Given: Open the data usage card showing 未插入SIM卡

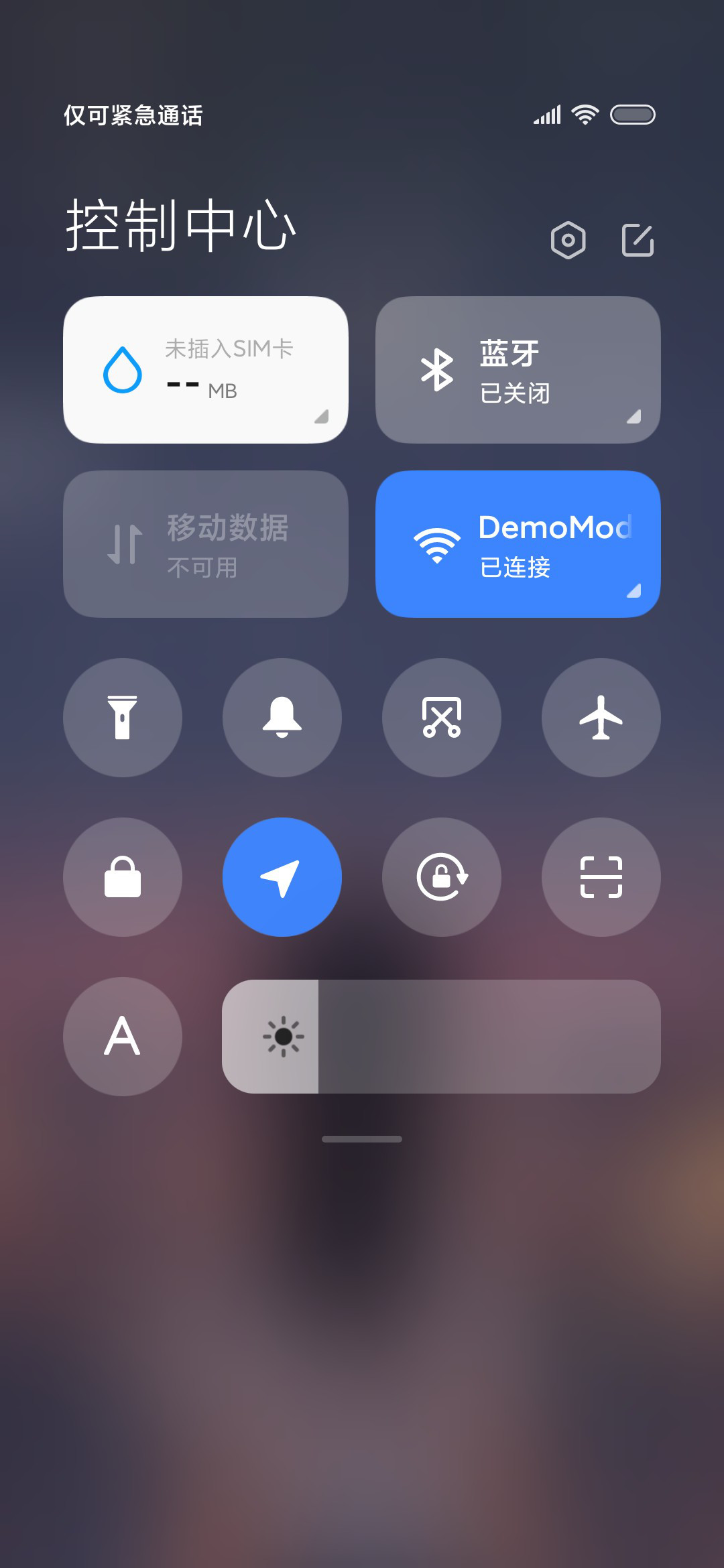Looking at the screenshot, I should [206, 370].
